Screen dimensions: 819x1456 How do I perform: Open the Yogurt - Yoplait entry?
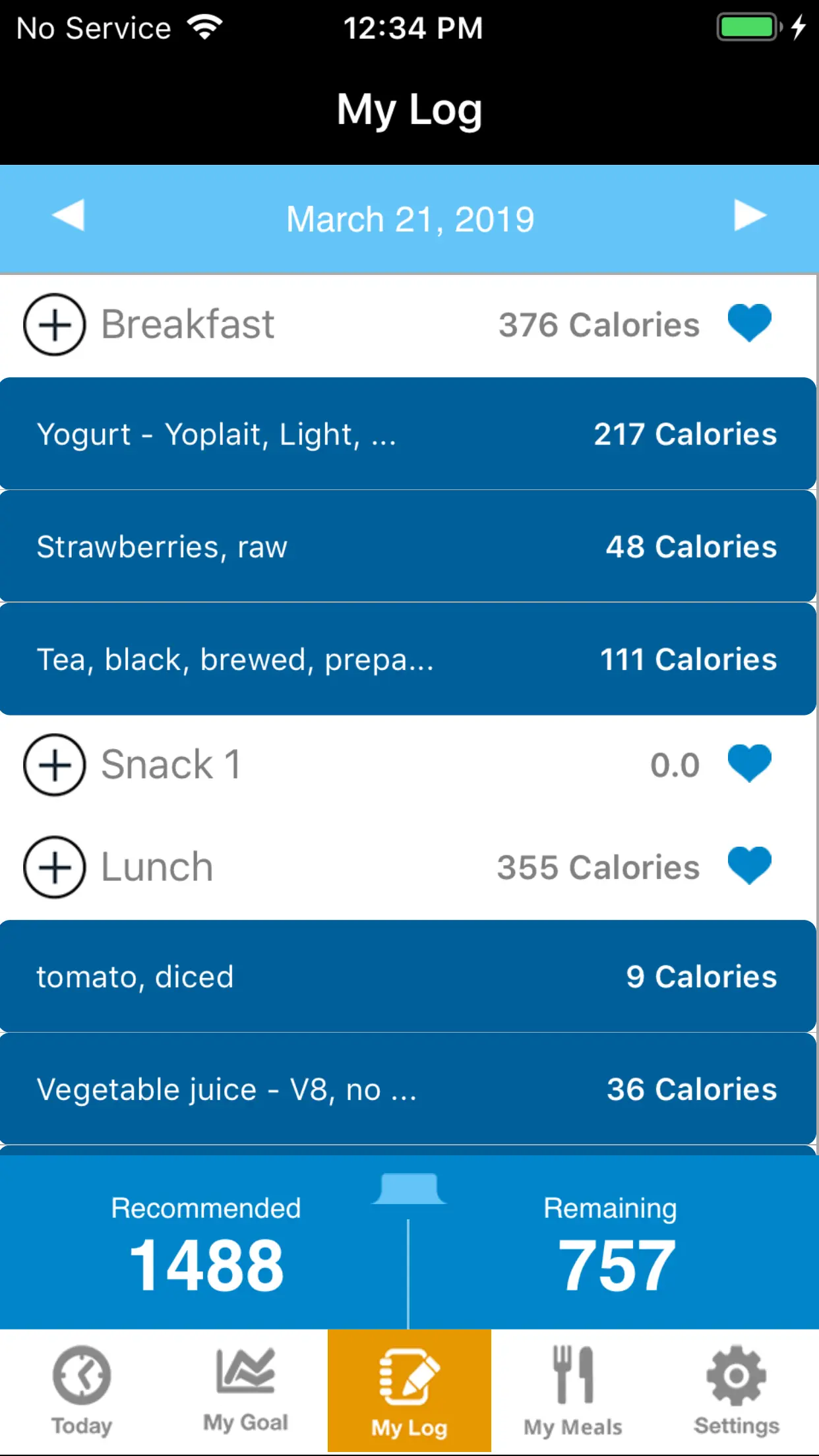pos(408,434)
